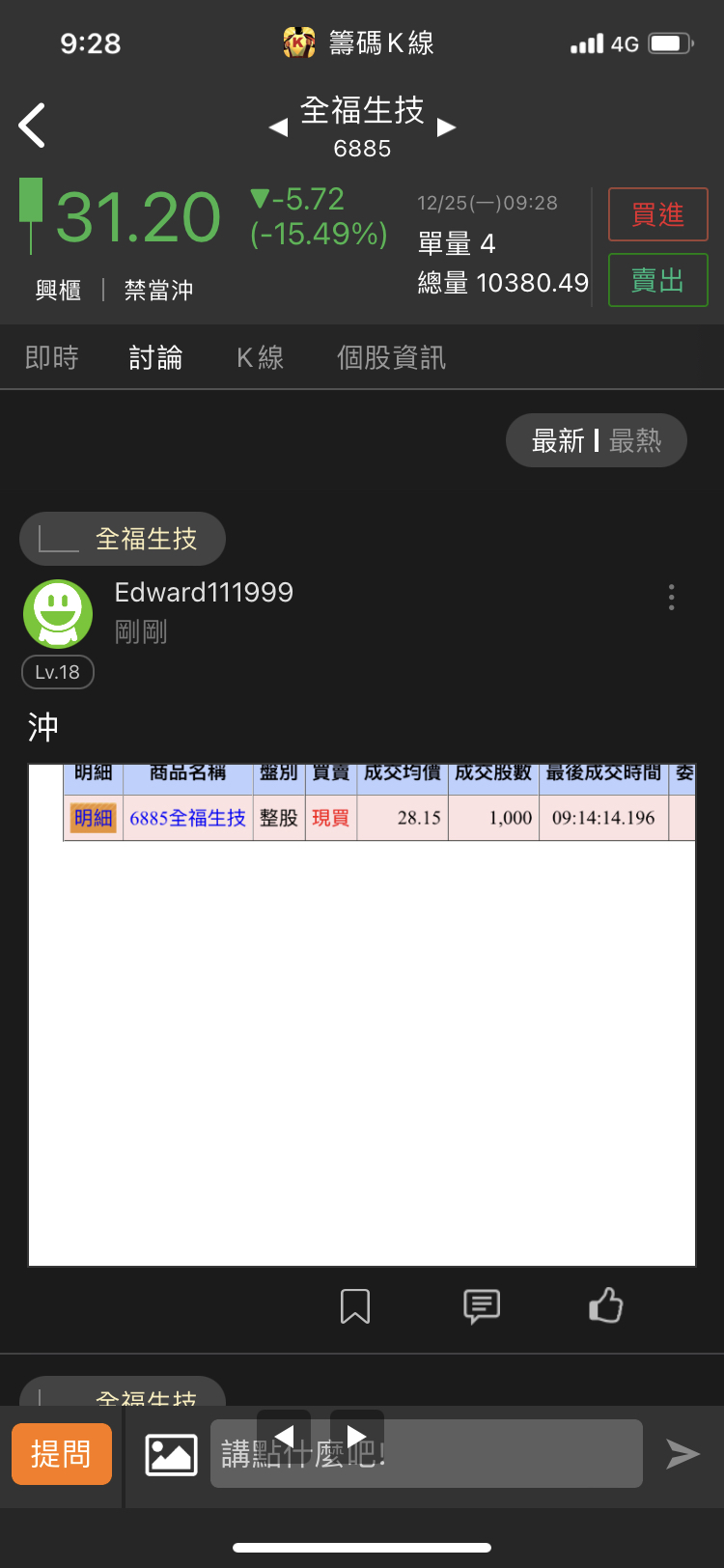Go back using the top-left arrow
The image size is (724, 1568).
tap(33, 126)
